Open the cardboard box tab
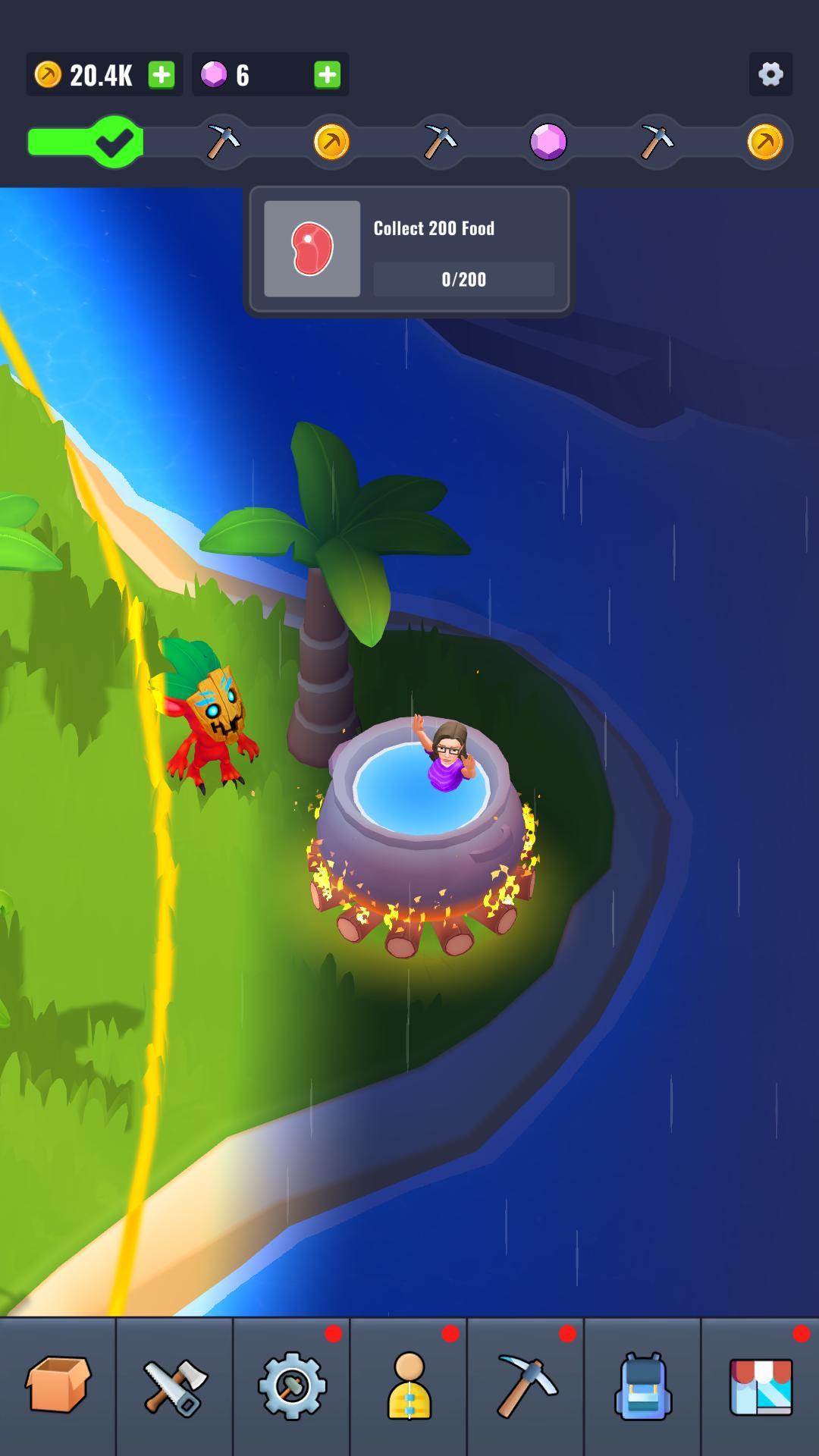The image size is (819, 1456). click(58, 1385)
